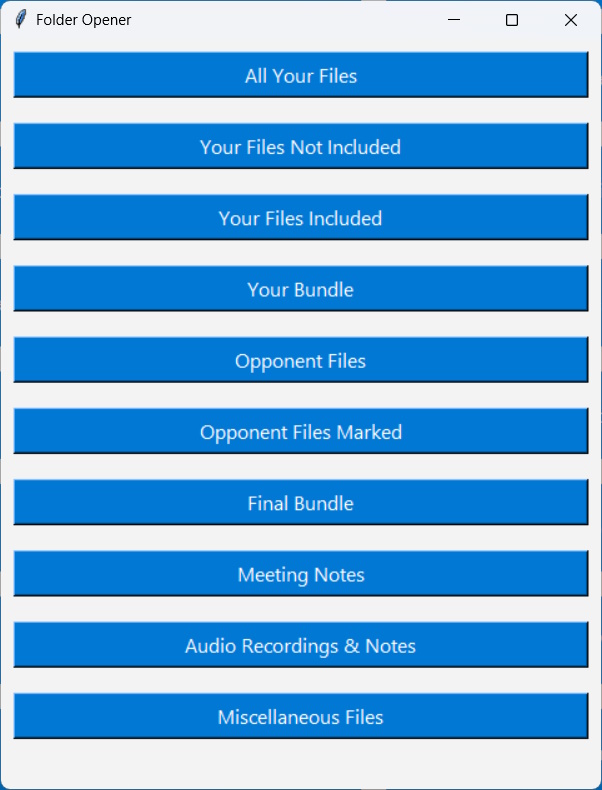Open the Final Bundle folder
Screen dimensions: 602x790
tap(300, 503)
